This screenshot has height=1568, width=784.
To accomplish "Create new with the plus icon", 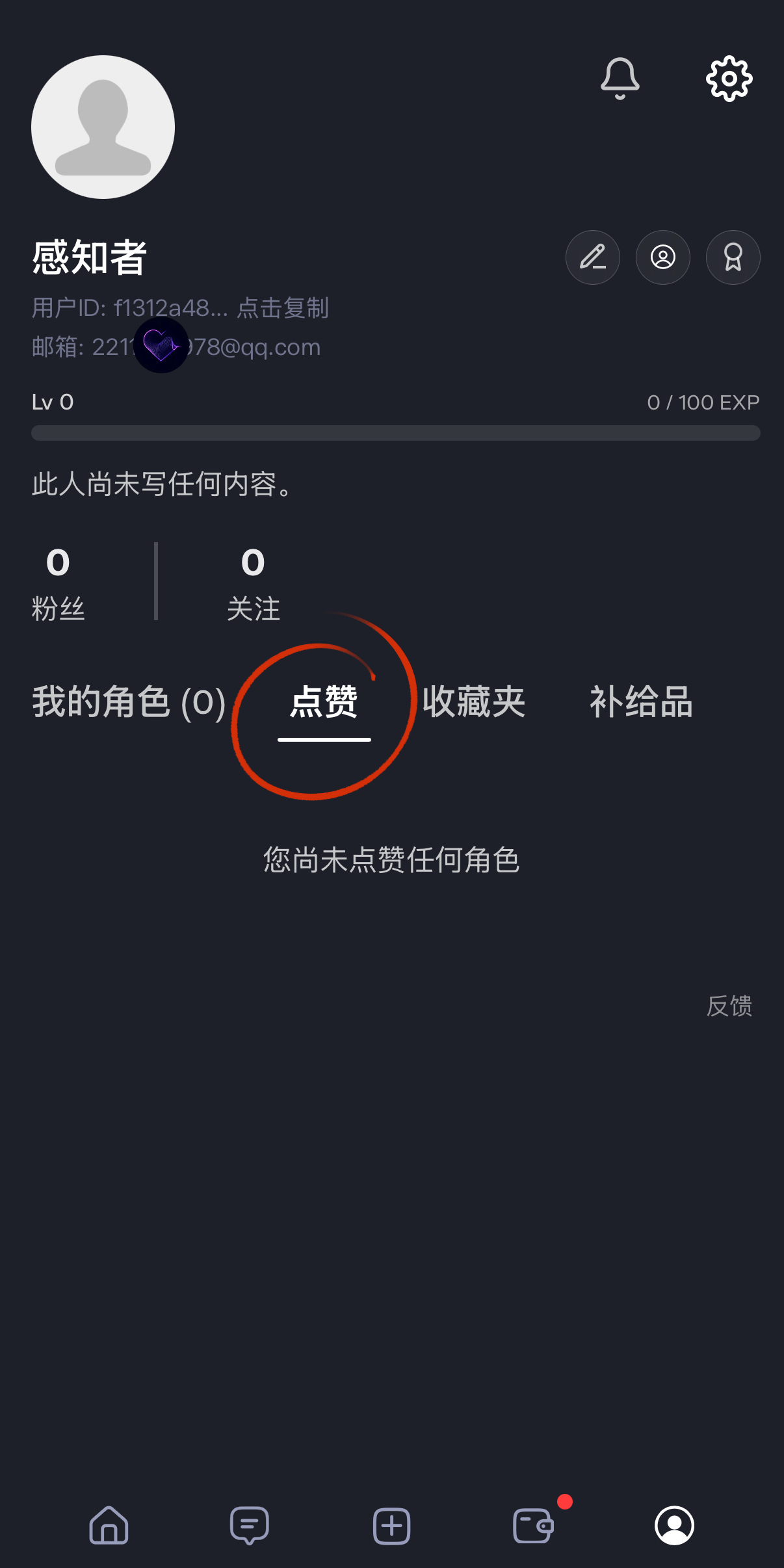I will click(391, 1525).
